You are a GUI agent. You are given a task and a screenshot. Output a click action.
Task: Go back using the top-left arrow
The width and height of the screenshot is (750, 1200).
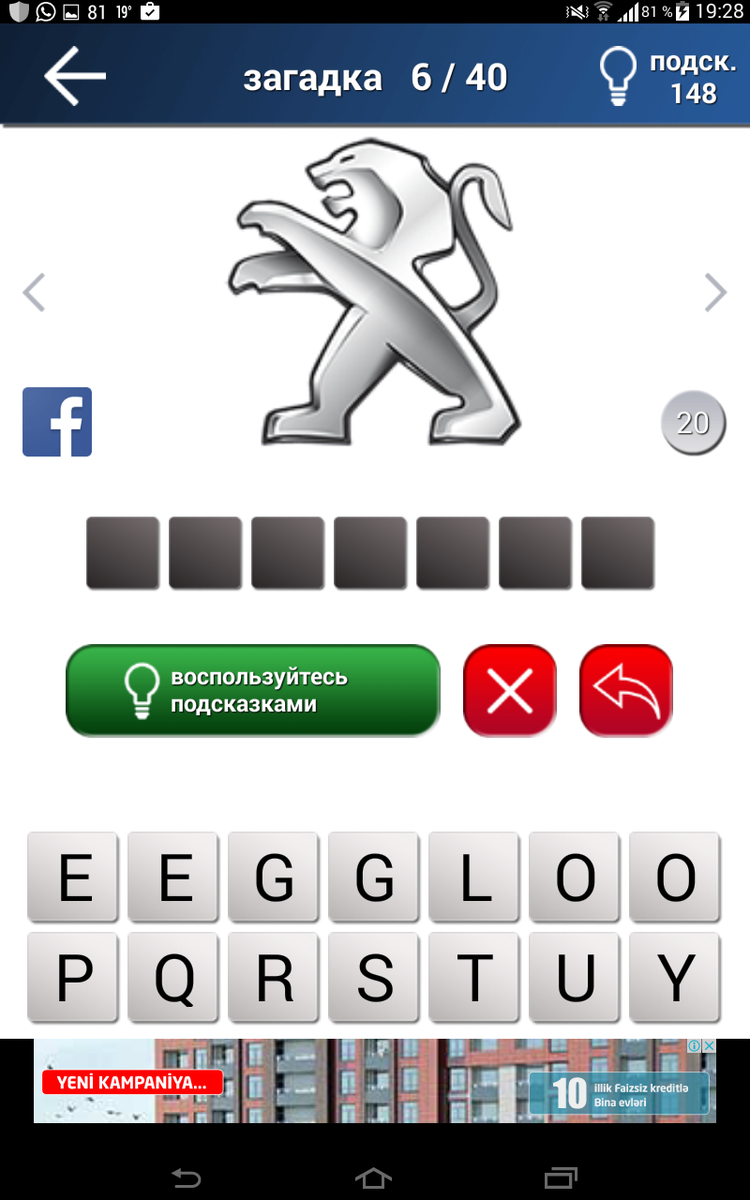(x=75, y=76)
